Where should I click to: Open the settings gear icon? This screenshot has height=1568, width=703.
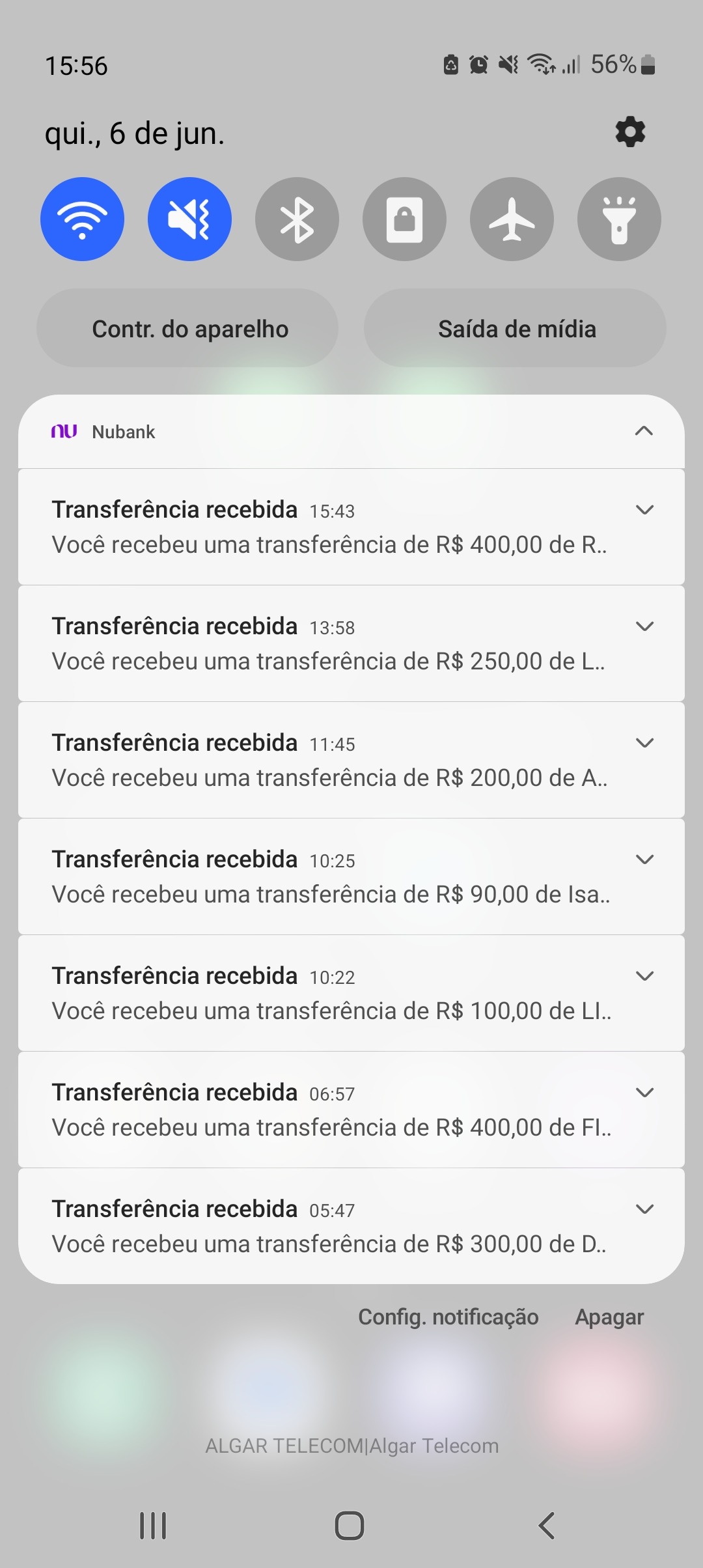[630, 132]
